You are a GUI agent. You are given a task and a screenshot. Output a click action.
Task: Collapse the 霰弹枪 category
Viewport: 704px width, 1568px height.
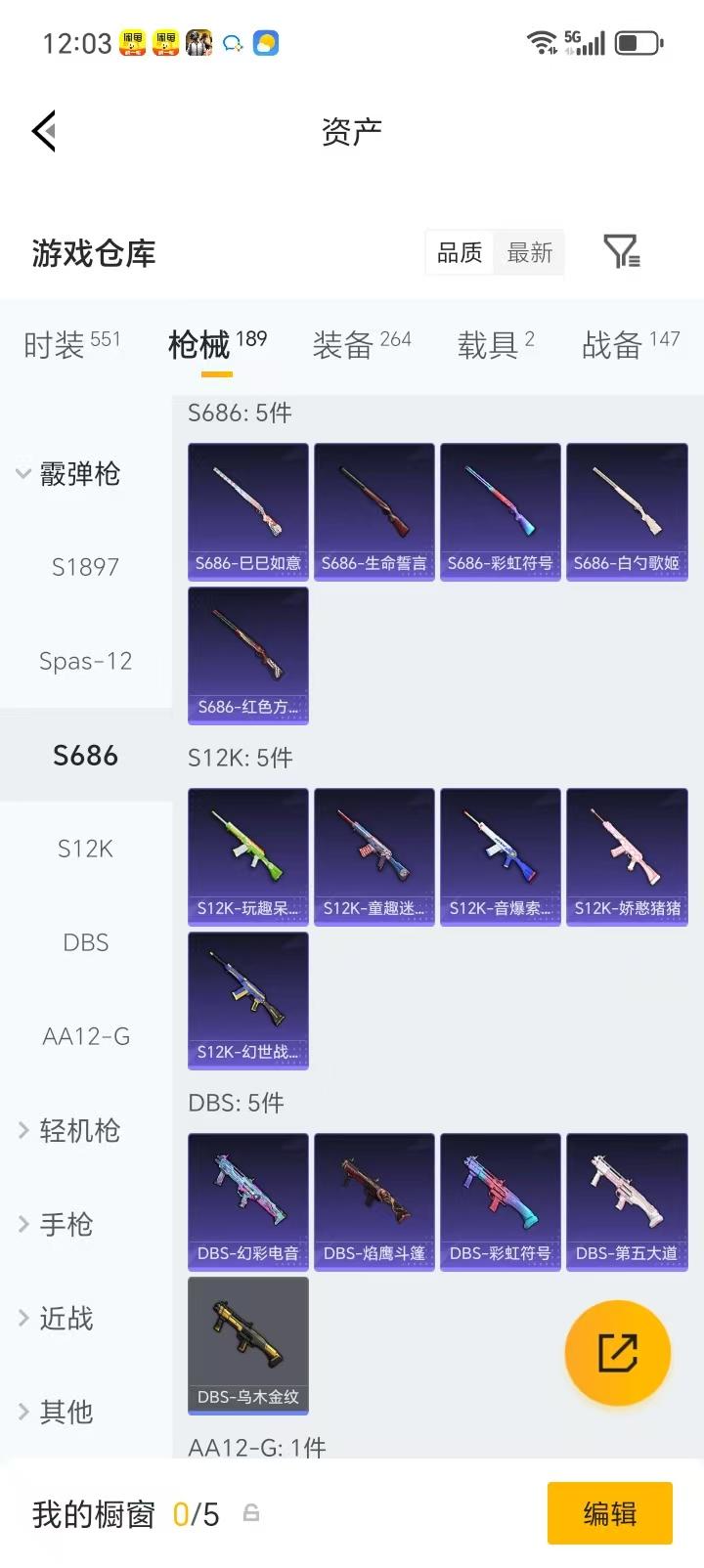(x=68, y=474)
